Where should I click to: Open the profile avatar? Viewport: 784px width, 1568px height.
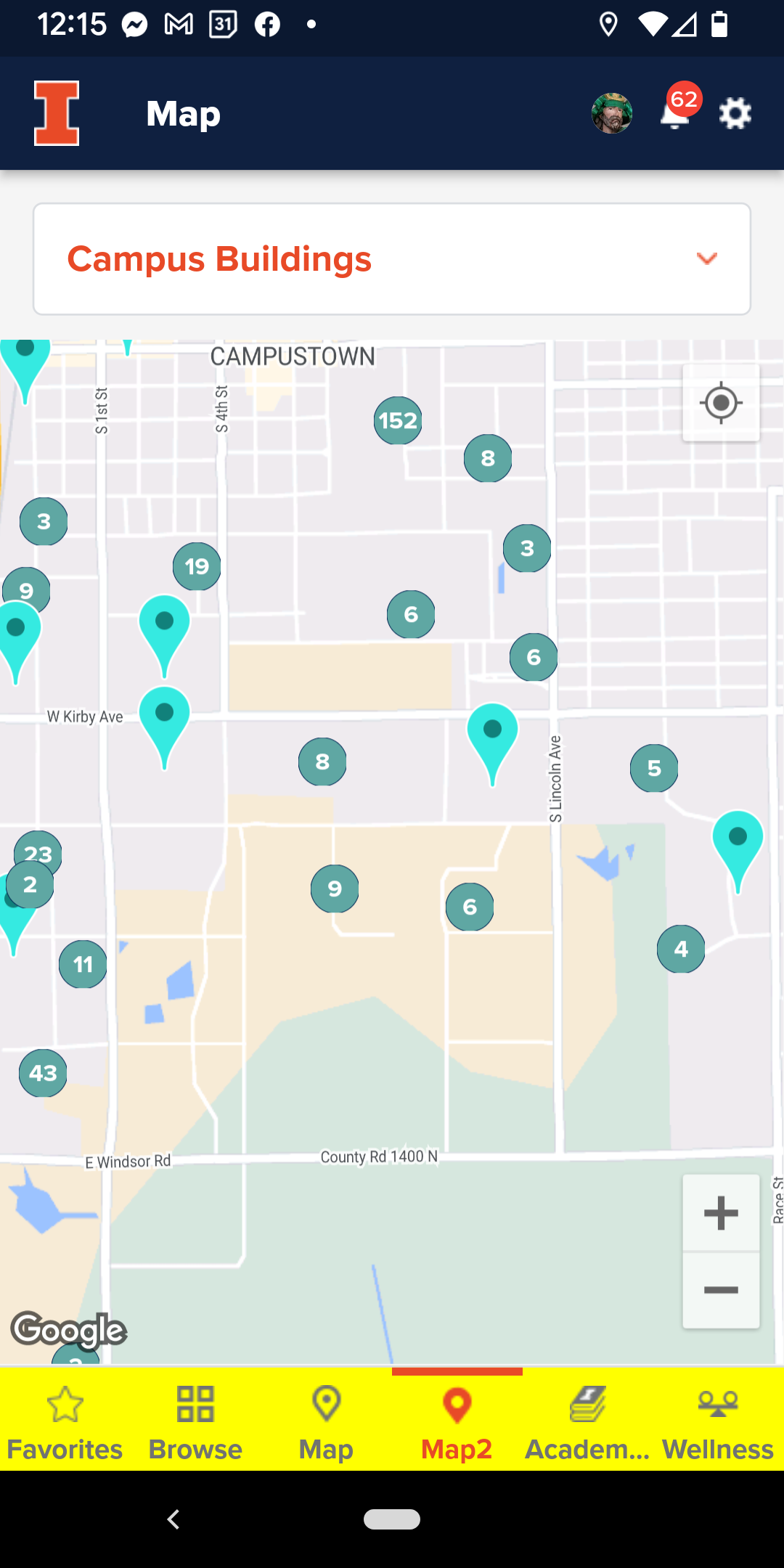pos(612,113)
